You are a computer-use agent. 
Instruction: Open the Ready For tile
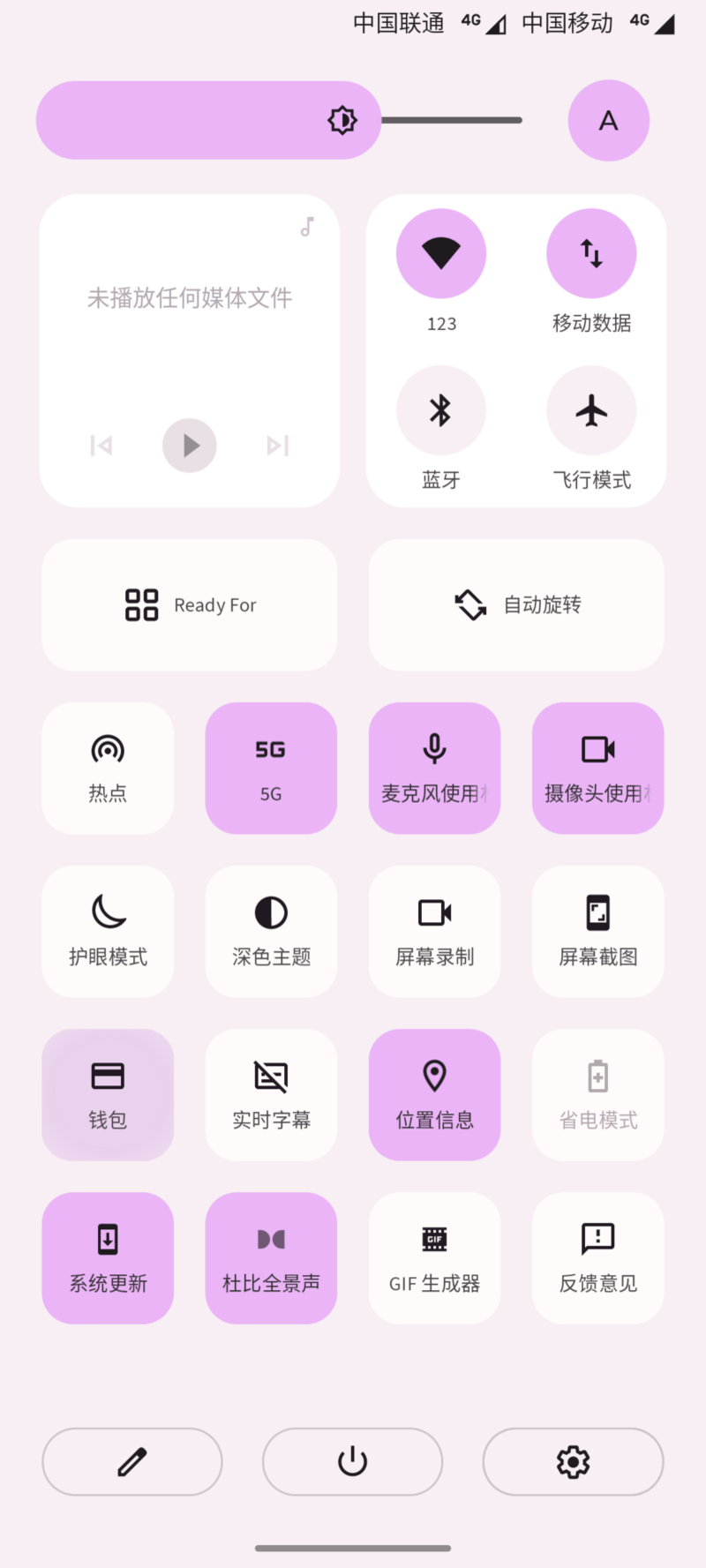click(190, 605)
